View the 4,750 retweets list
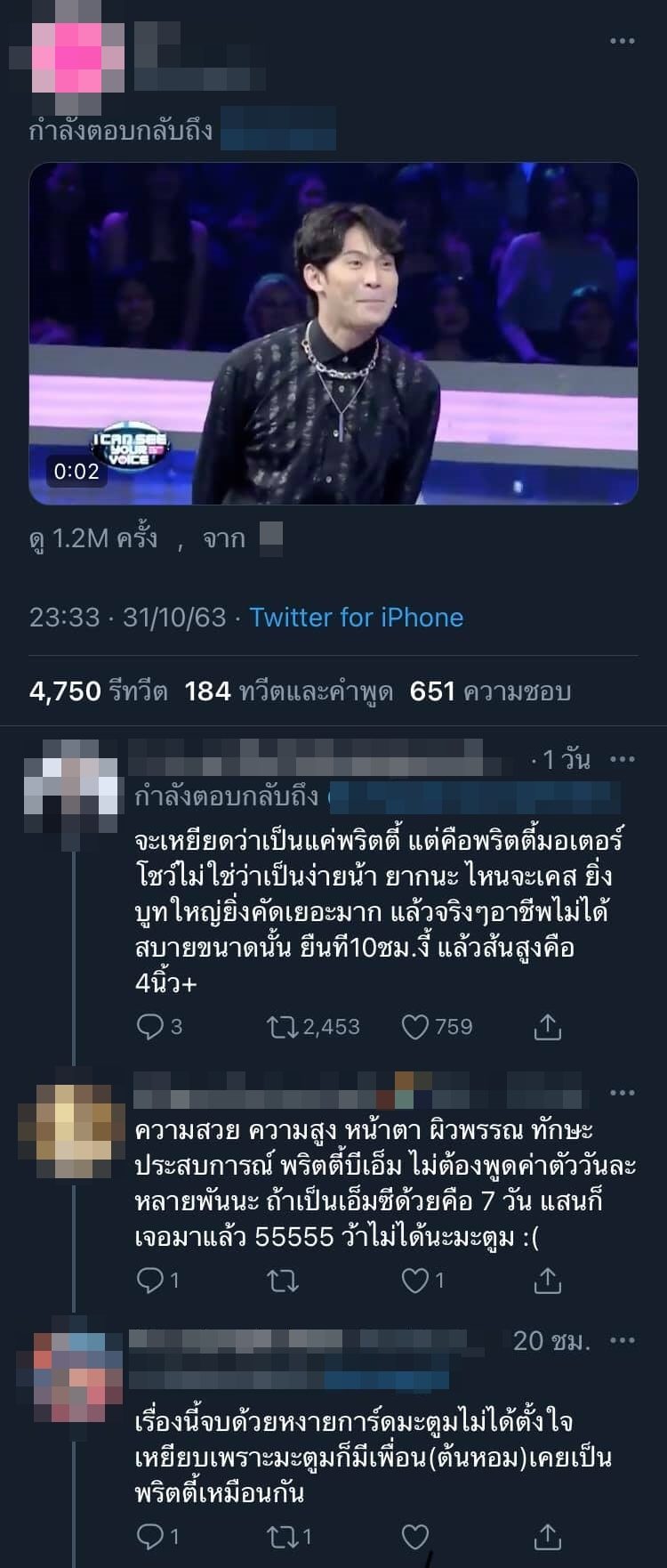 98,691
